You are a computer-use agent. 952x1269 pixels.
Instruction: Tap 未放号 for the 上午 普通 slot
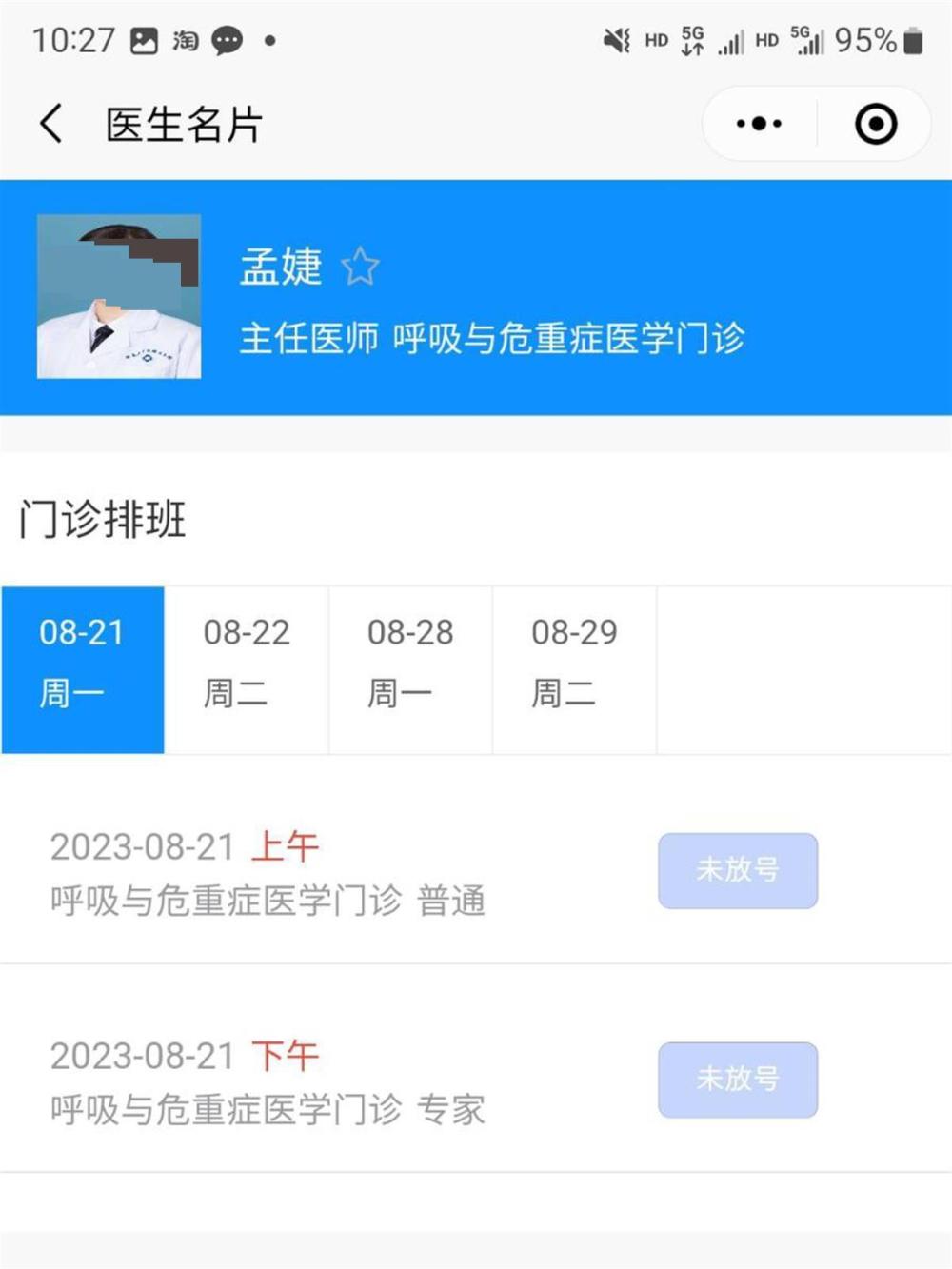[738, 870]
